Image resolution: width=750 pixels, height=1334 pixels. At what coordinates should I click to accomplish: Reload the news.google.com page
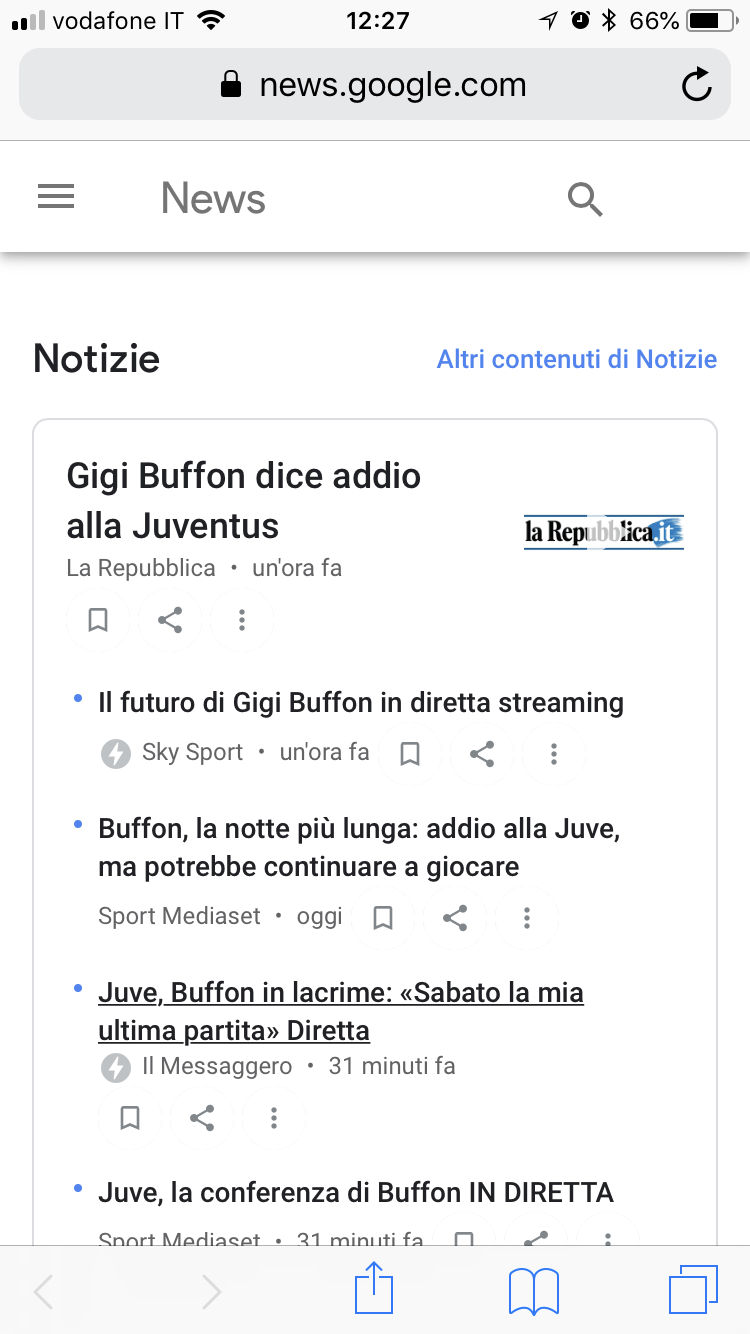(x=696, y=84)
